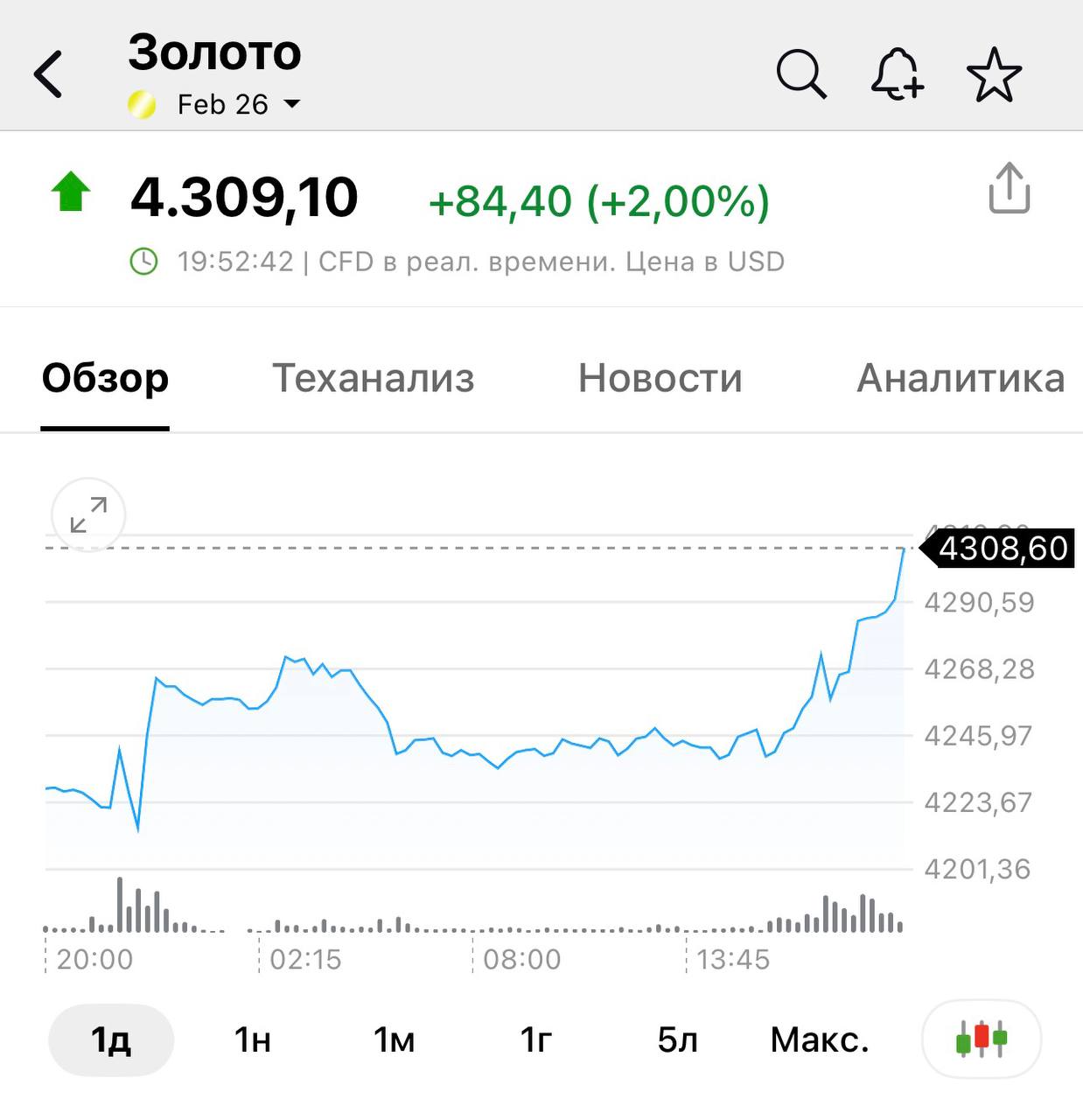
Task: Click the green up arrow price indicator
Action: pos(70,194)
